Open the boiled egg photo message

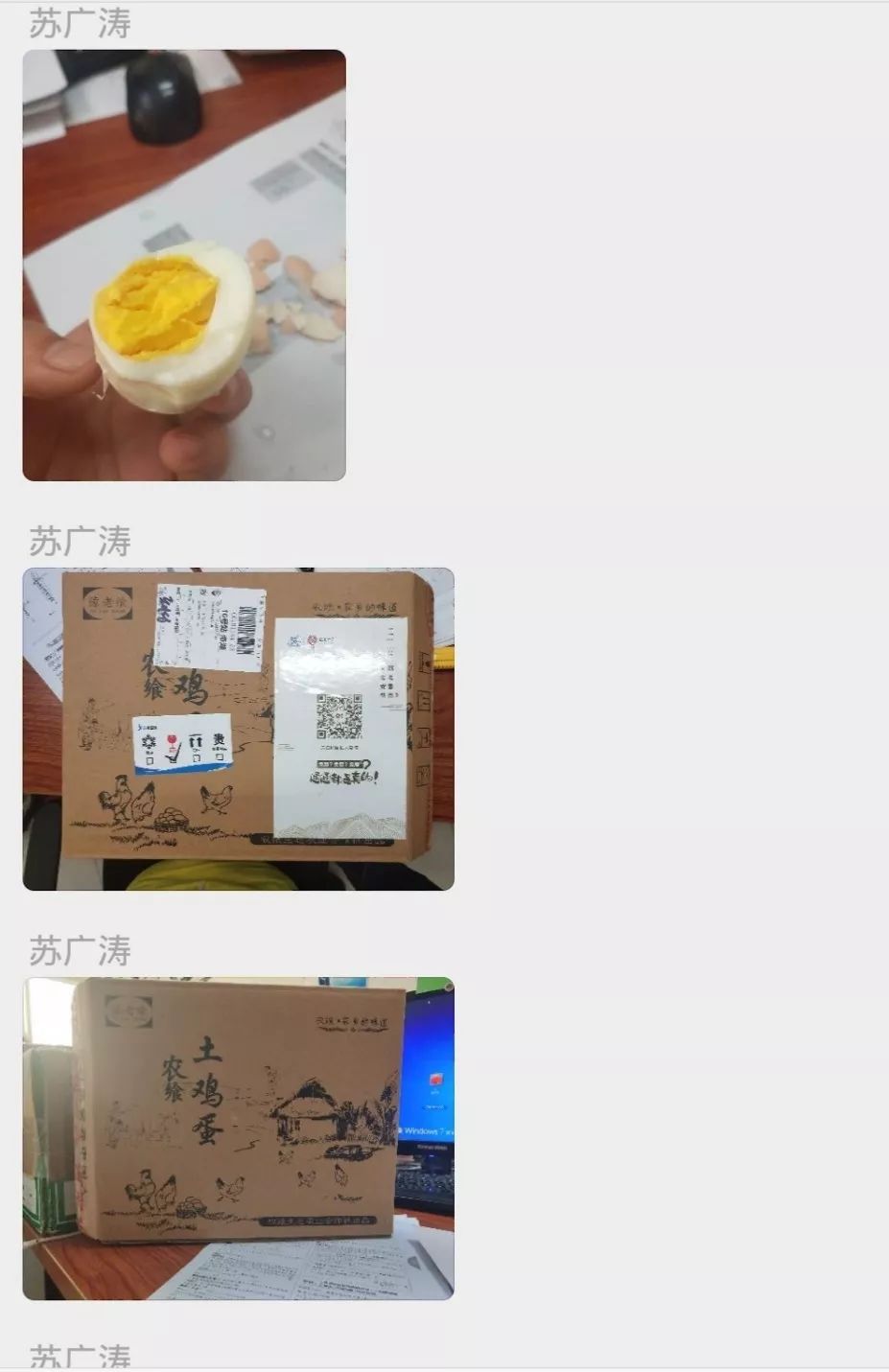click(x=184, y=266)
